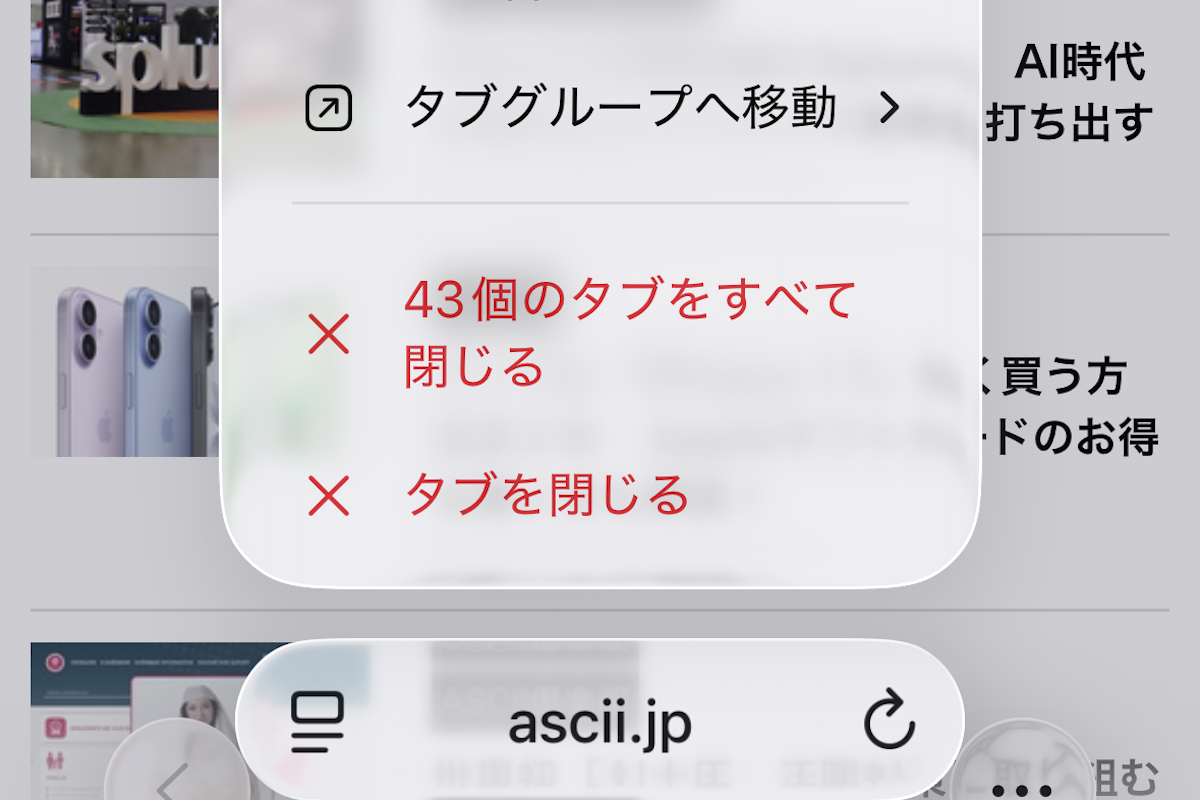
Task: Open the page menu icon left of ascii.jp
Action: point(317,721)
